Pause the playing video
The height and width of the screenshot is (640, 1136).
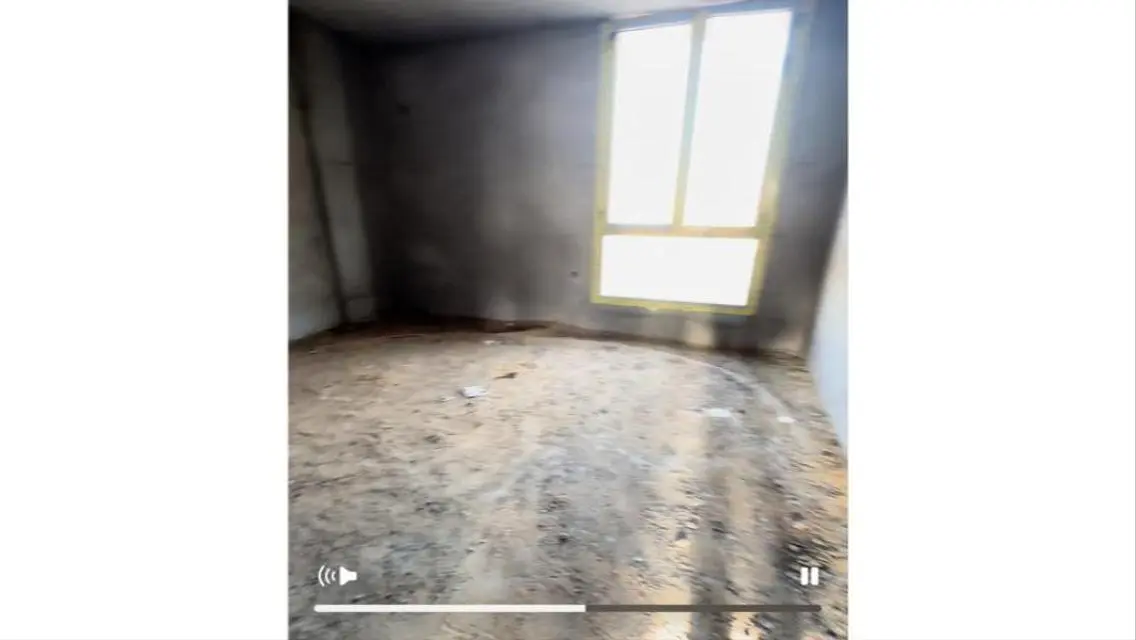coord(809,576)
